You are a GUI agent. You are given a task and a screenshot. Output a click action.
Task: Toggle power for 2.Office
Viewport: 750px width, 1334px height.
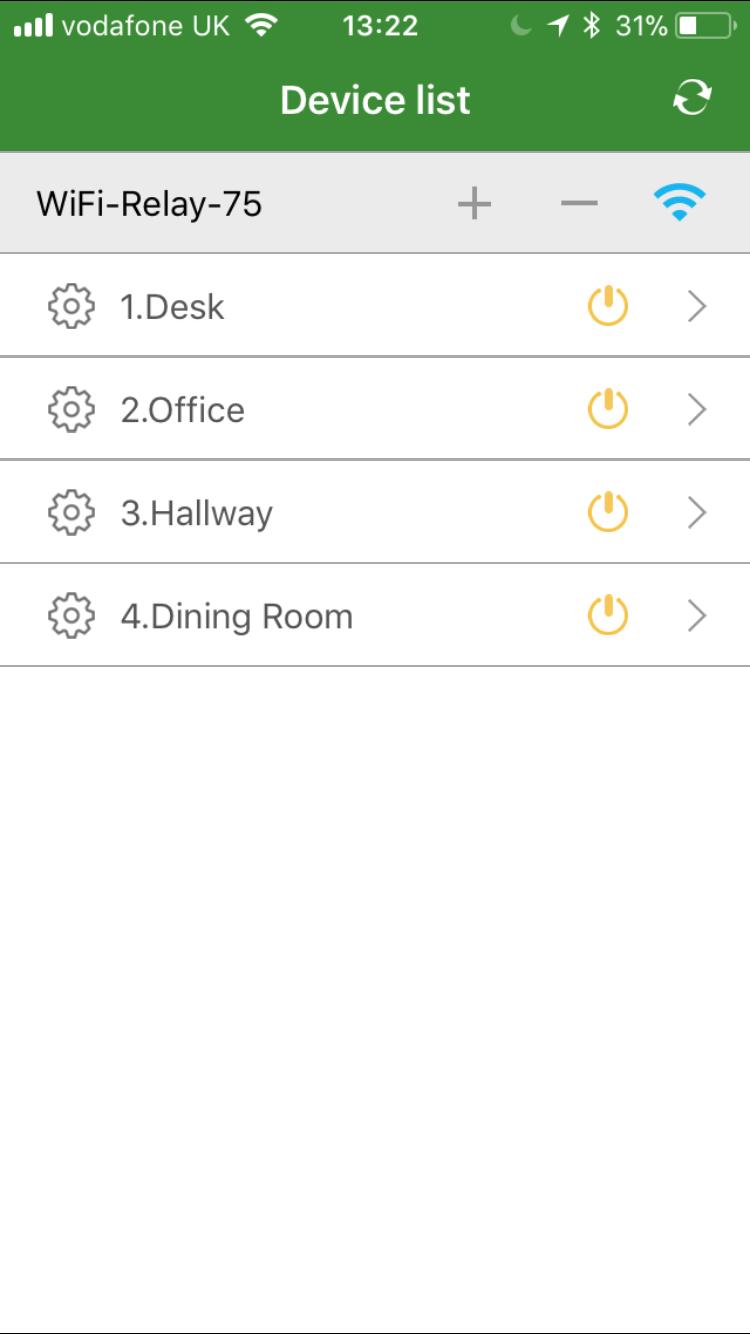pos(607,409)
